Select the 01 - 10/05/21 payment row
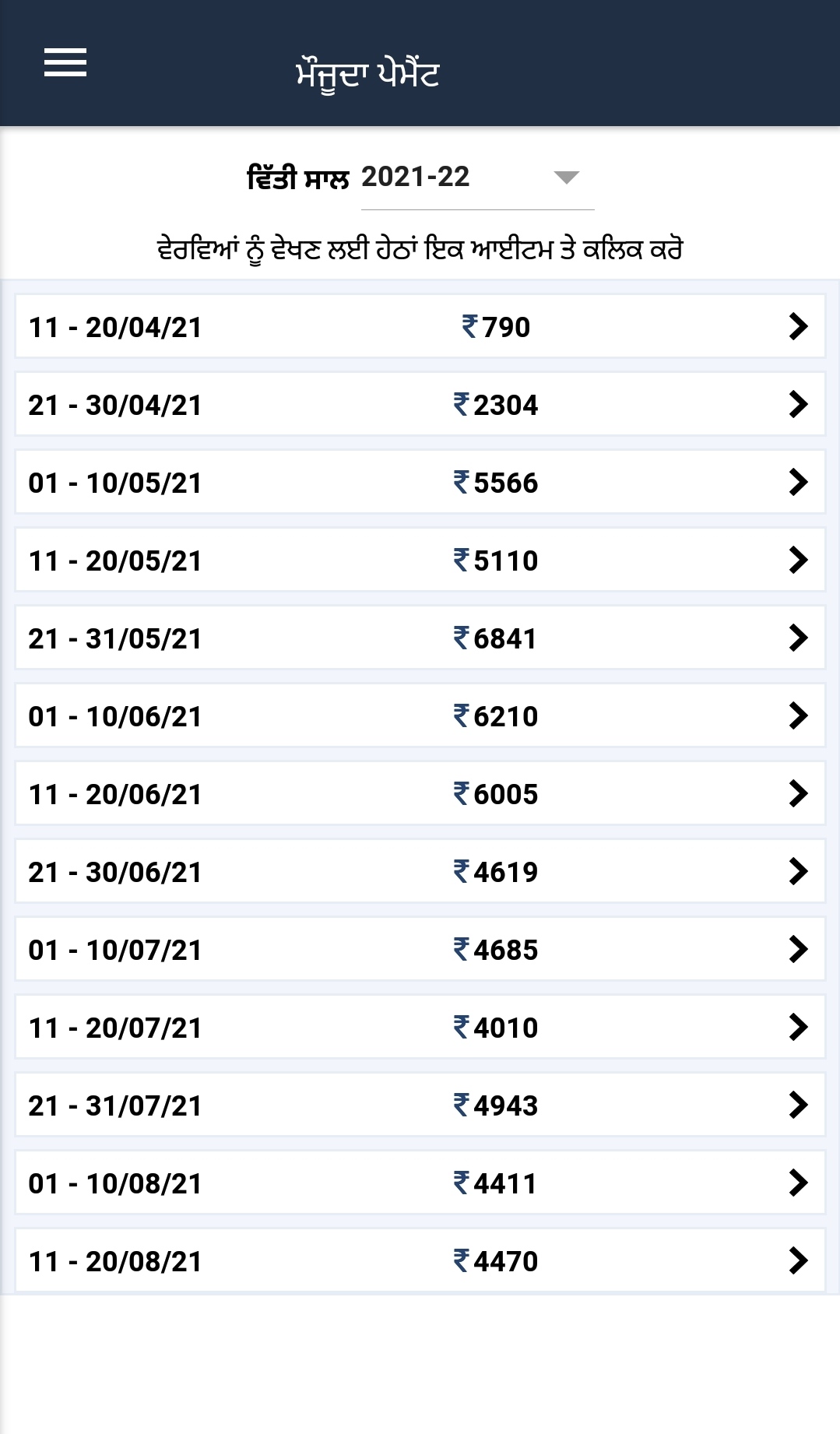840x1434 pixels. (x=420, y=483)
